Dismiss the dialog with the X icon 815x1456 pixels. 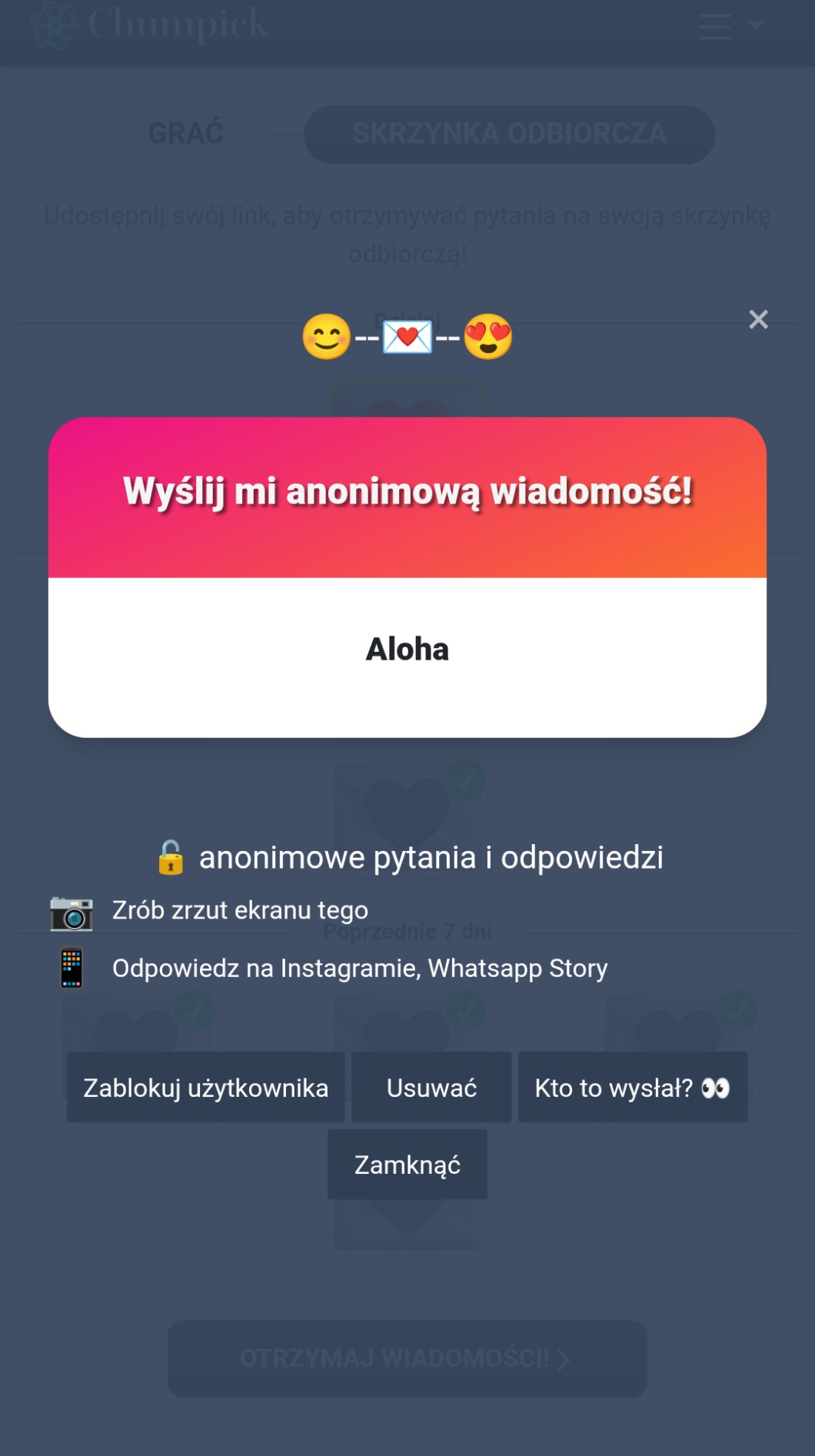pyautogui.click(x=758, y=320)
